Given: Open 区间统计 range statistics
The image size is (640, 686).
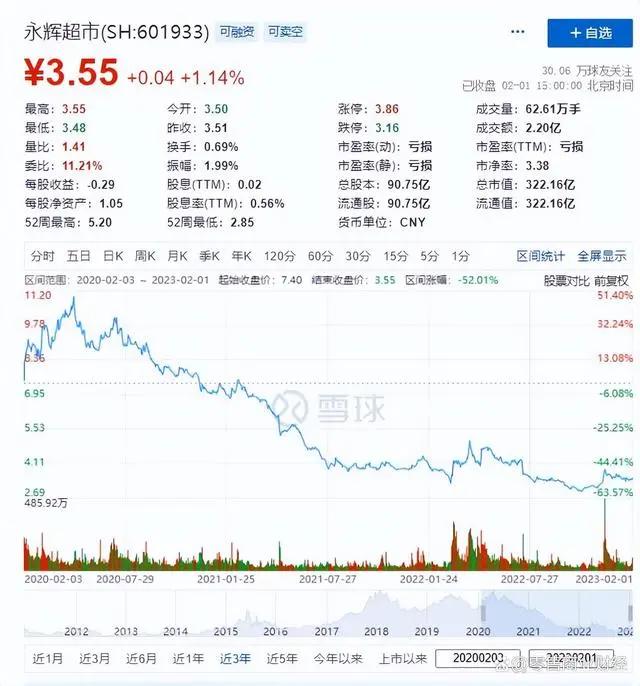Looking at the screenshot, I should click(x=540, y=256).
